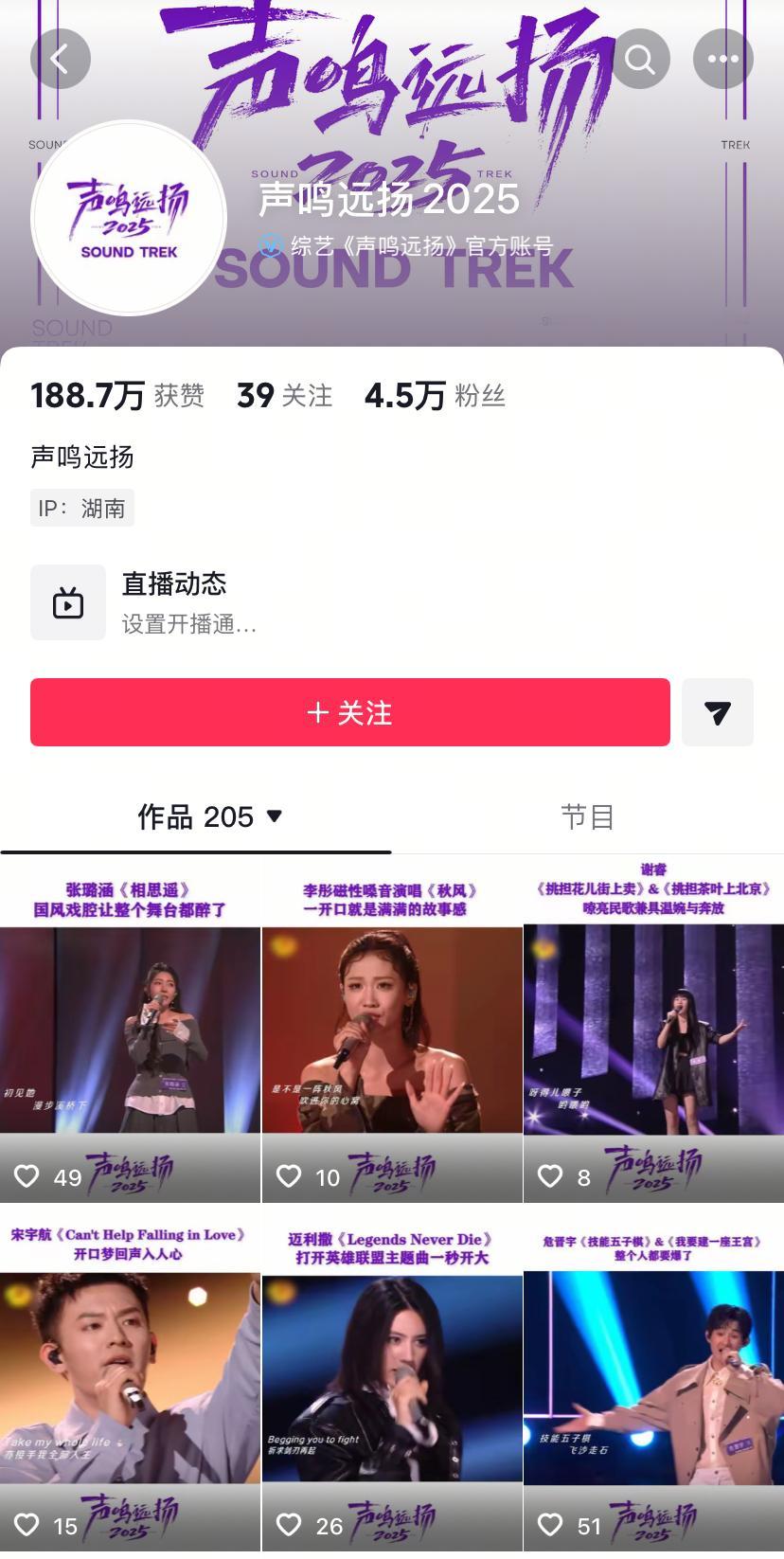This screenshot has width=784, height=1559.
Task: Play 宋宇航 Can't Help Falling in Love video
Action: pos(130,1378)
